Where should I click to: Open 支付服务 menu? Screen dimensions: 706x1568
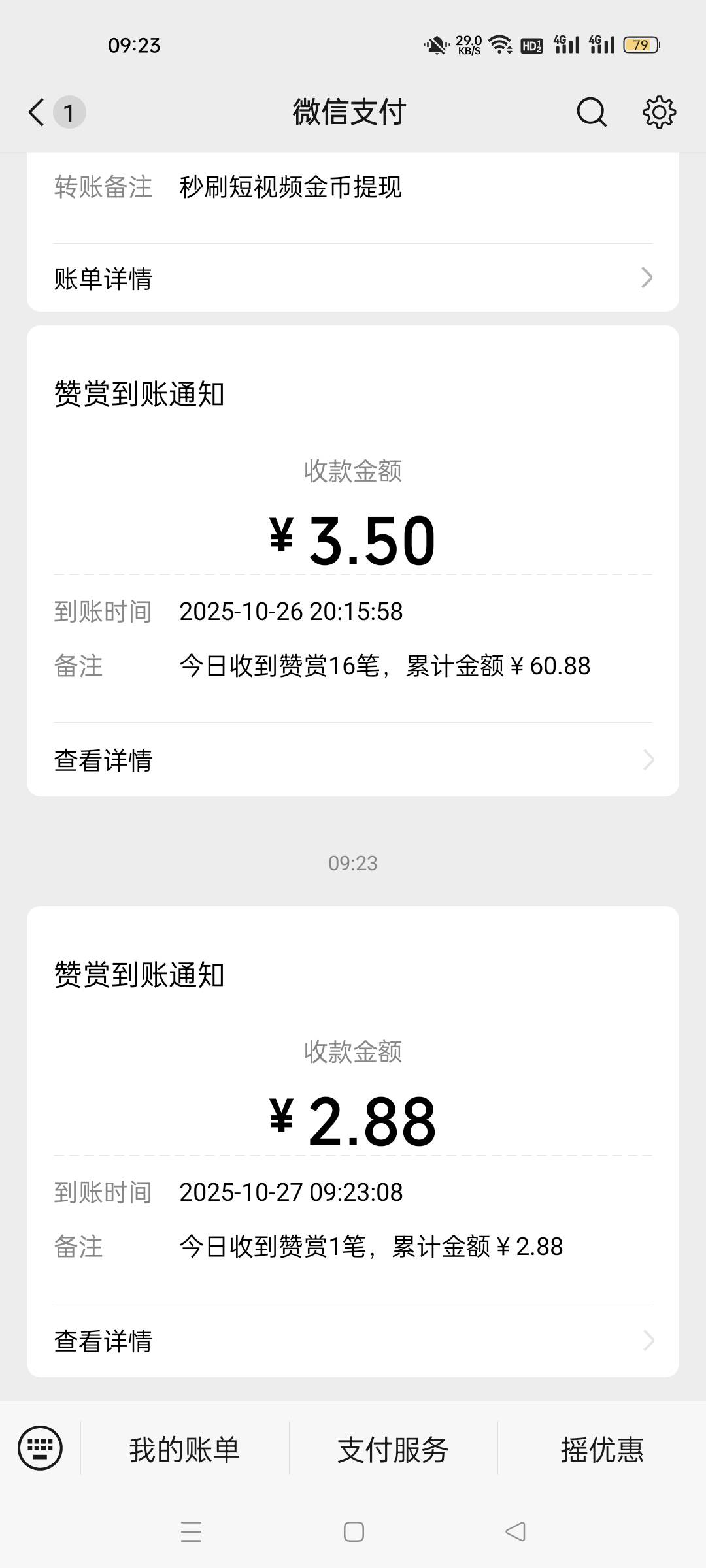click(x=393, y=1450)
